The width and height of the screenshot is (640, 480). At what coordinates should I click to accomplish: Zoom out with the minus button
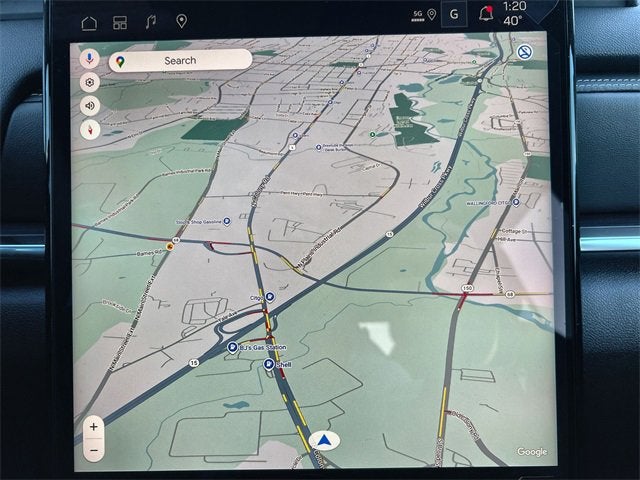(93, 449)
